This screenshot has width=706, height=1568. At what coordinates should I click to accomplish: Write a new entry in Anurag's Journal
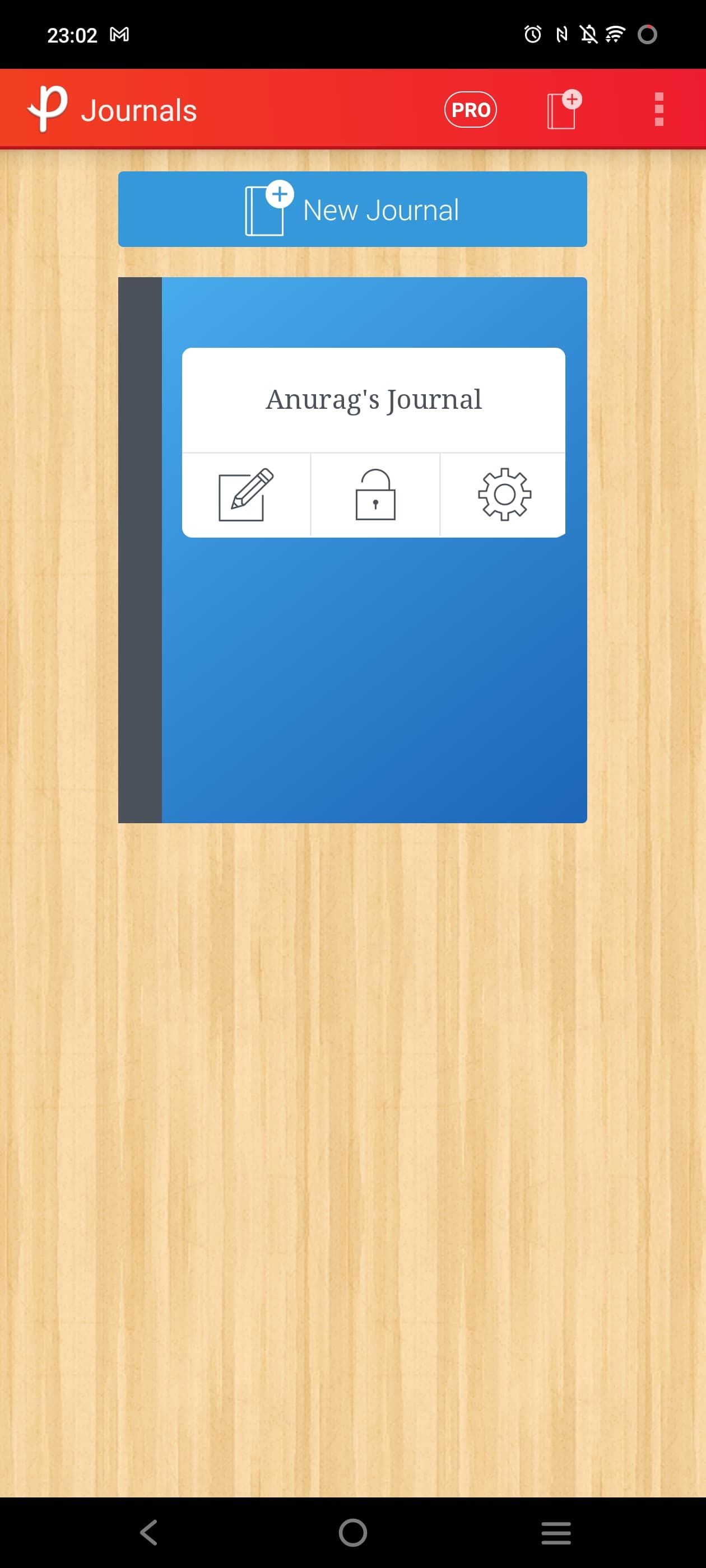(246, 495)
